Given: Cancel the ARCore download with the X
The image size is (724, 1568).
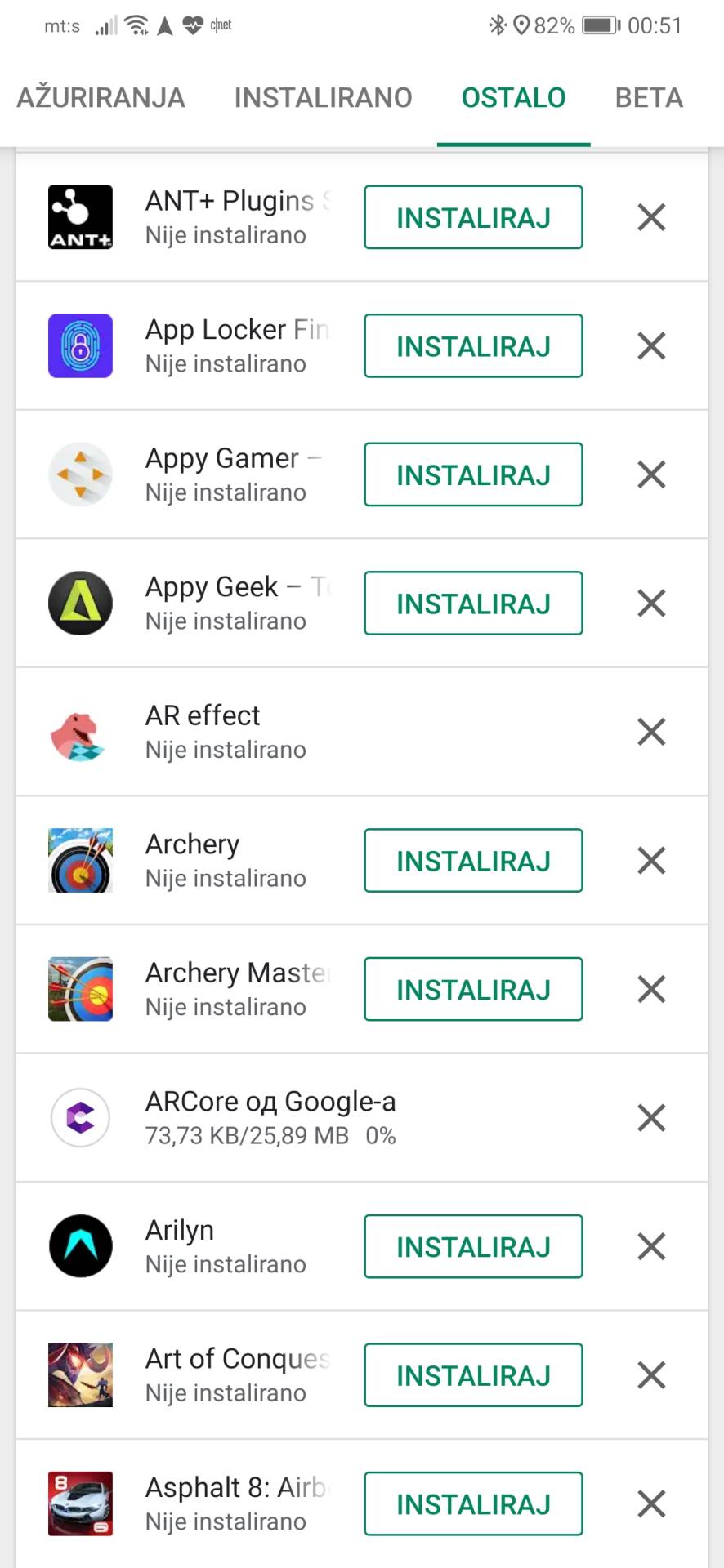Looking at the screenshot, I should tap(650, 1117).
